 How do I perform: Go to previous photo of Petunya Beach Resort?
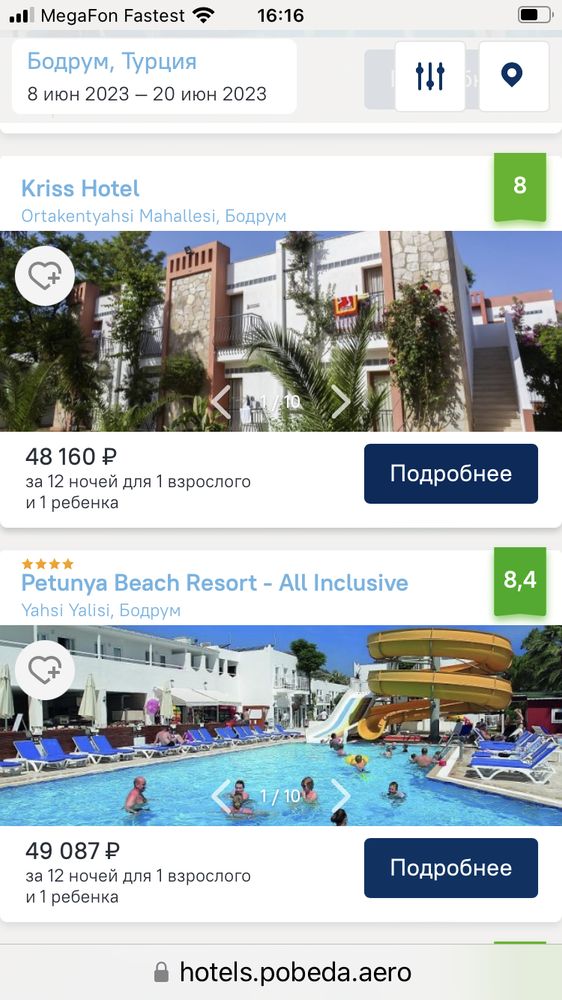[x=221, y=796]
